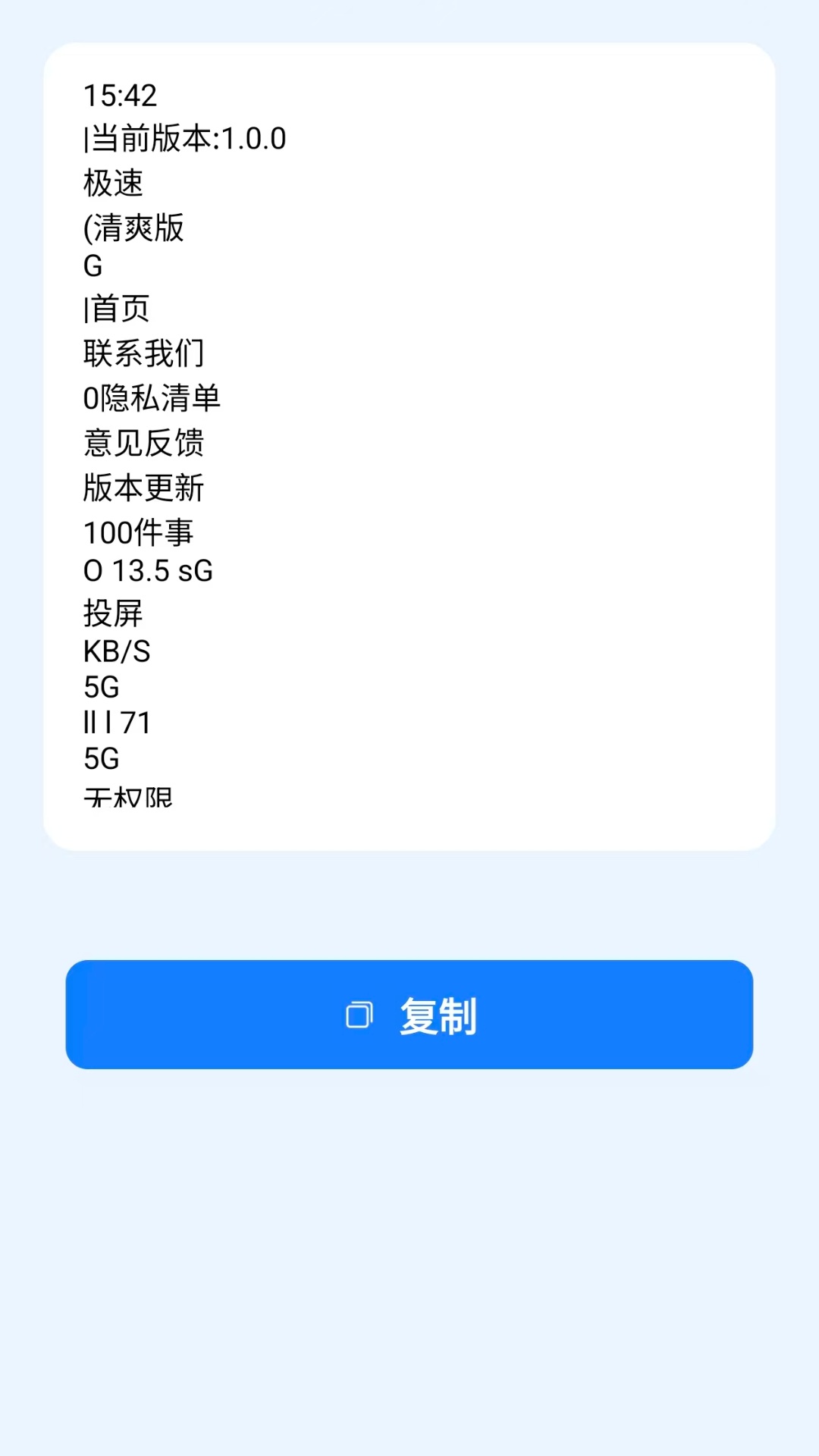Click the 意见反馈 feedback link
This screenshot has width=819, height=1456.
tap(144, 443)
